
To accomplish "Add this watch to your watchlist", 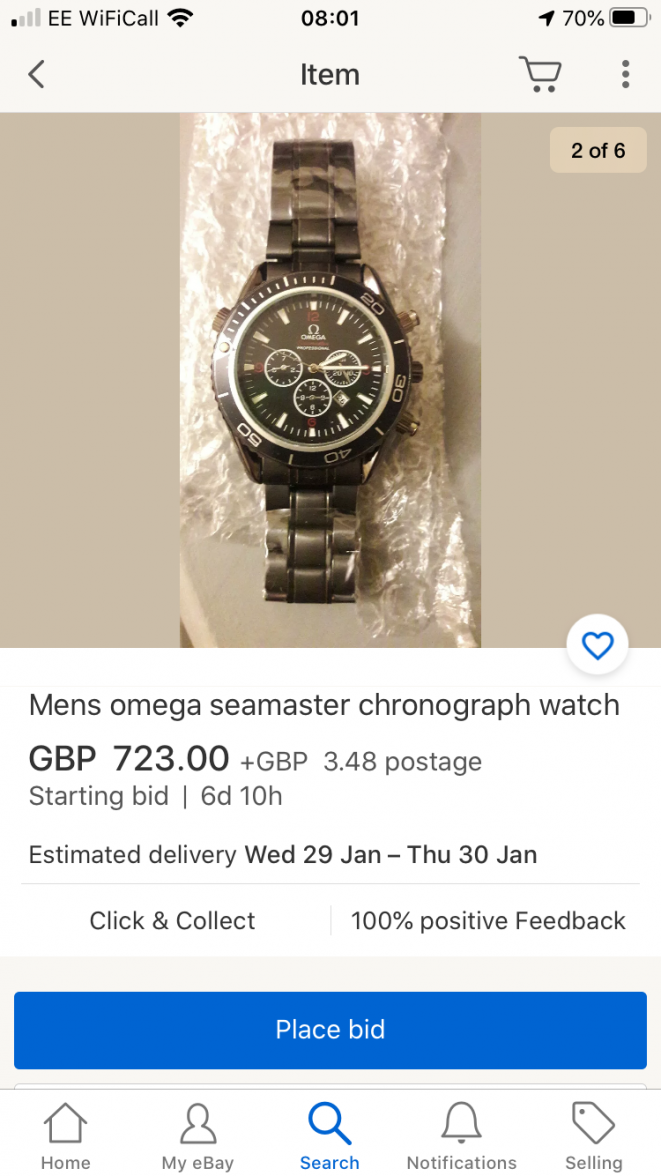I will coord(597,646).
